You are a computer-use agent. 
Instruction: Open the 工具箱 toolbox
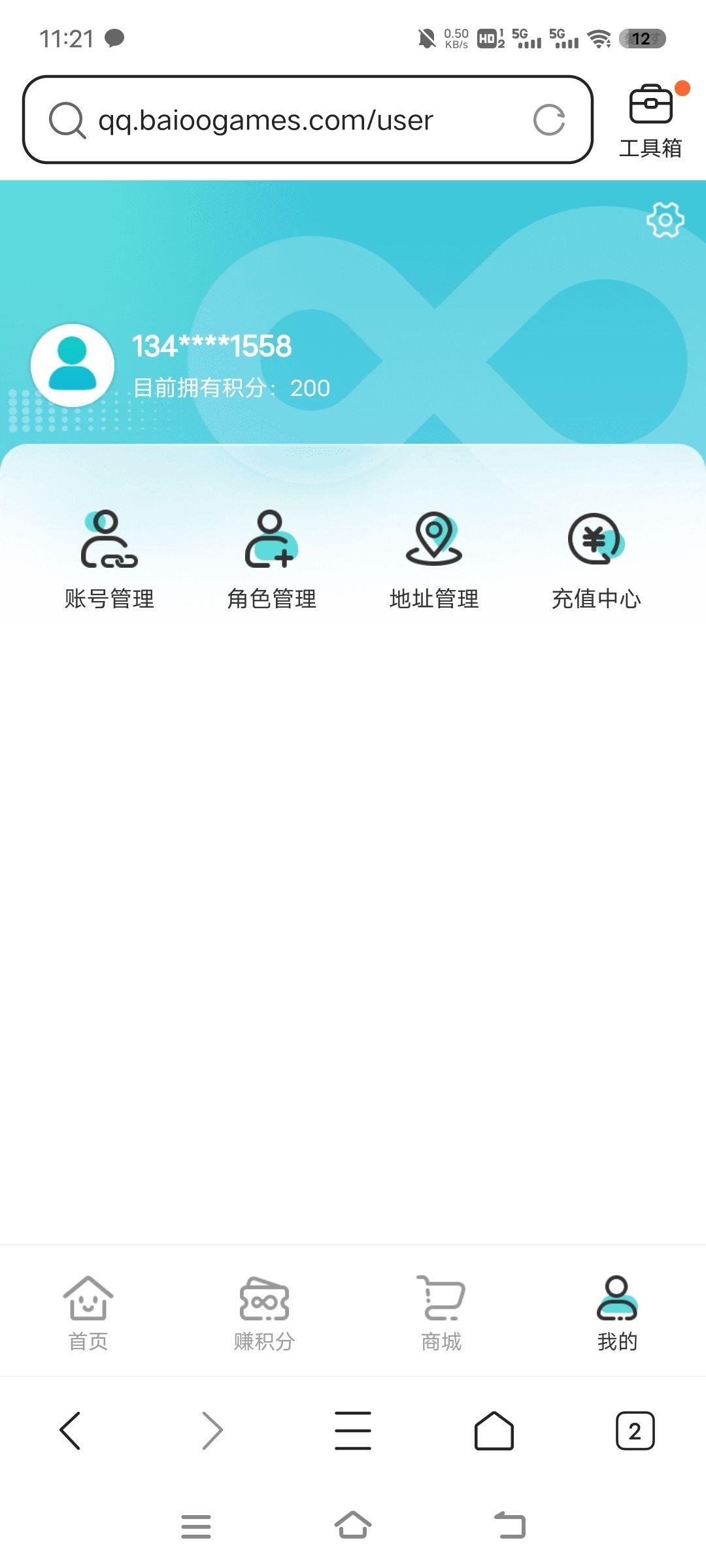tap(650, 121)
